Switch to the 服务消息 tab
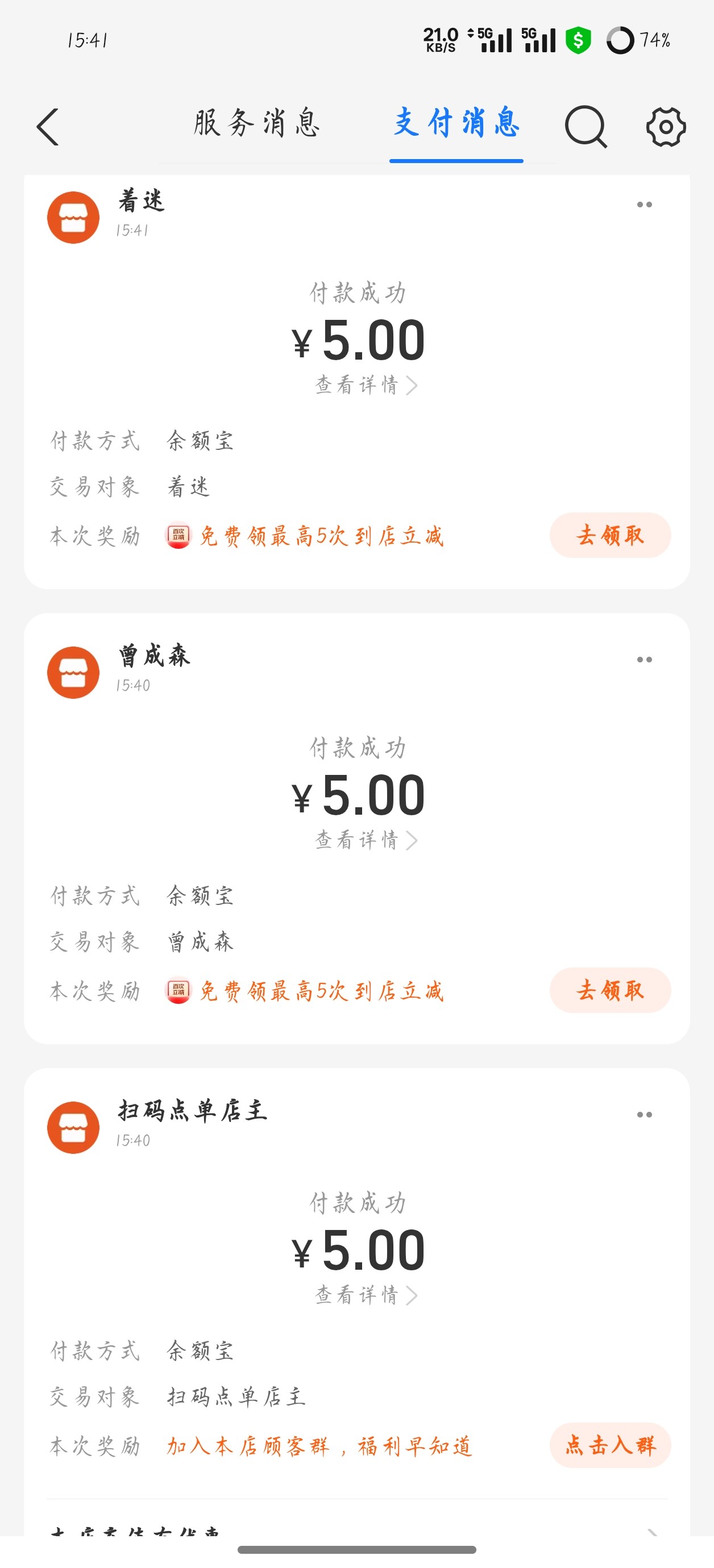This screenshot has width=714, height=1568. click(x=256, y=123)
